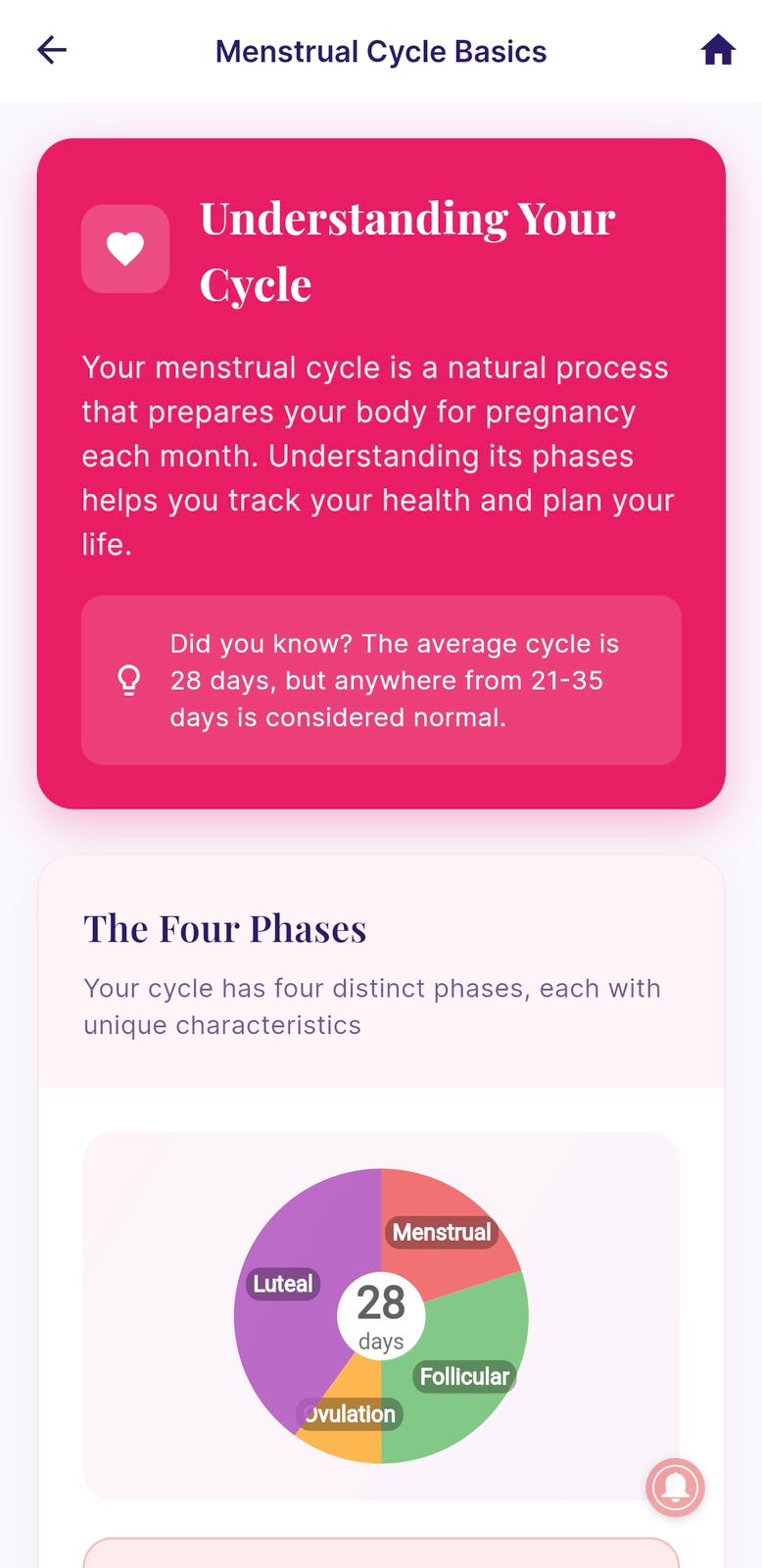The height and width of the screenshot is (1568, 762).
Task: Tap the Menstrual Cycle Basics title
Action: pyautogui.click(x=381, y=50)
